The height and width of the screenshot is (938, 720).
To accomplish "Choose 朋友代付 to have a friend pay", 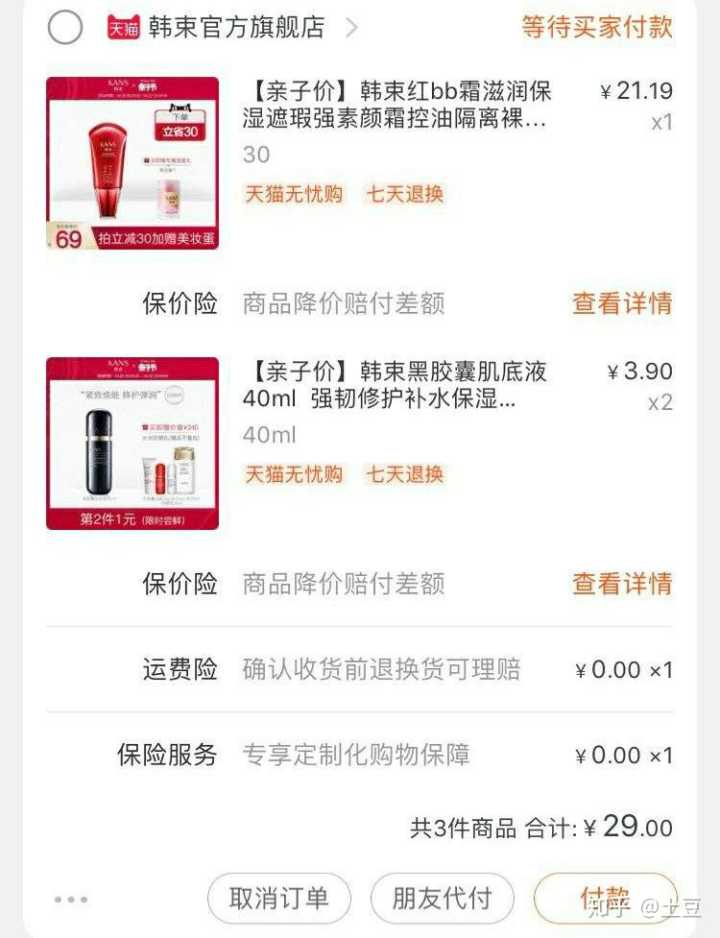I will pos(442,898).
